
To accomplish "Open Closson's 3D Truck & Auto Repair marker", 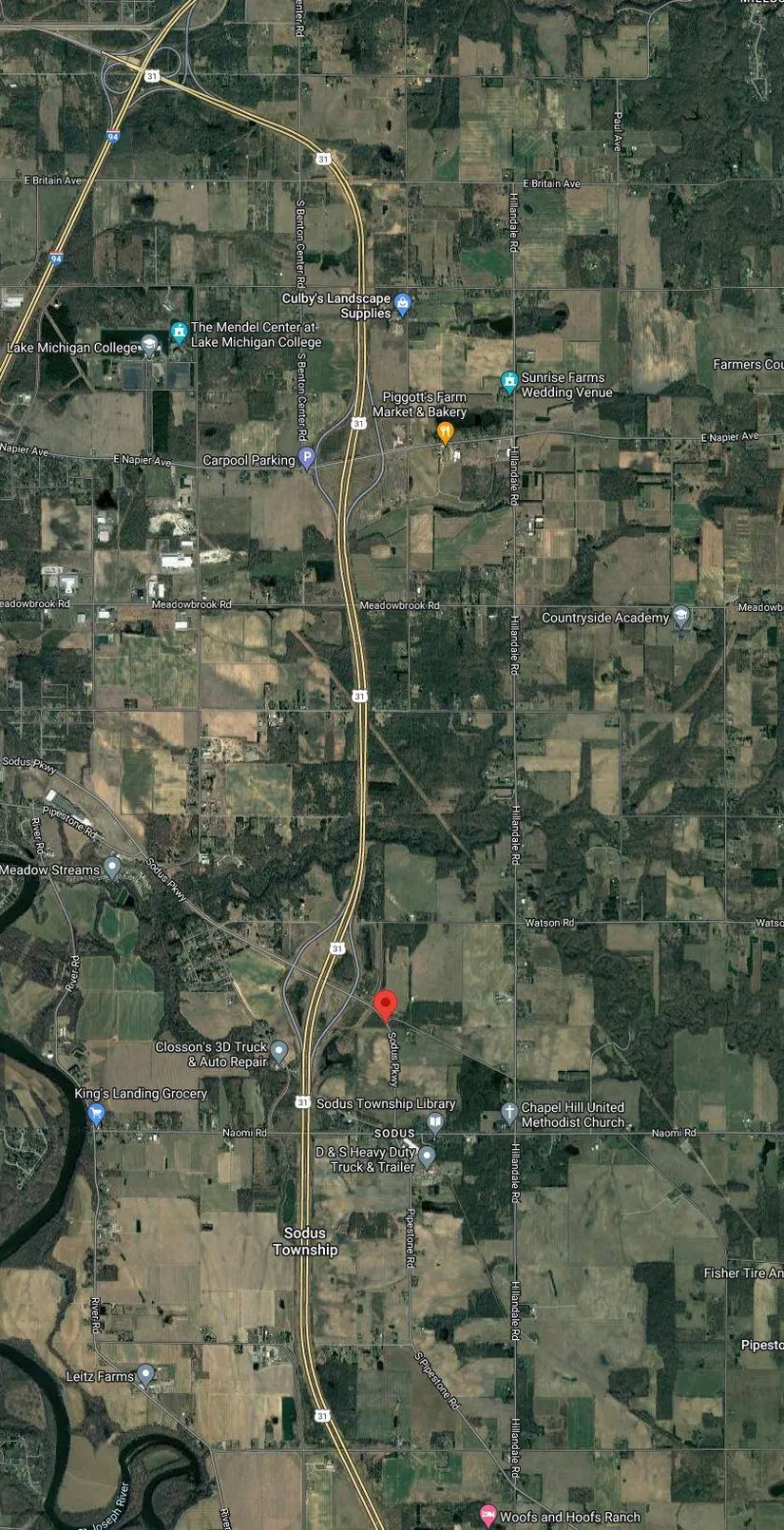I will point(278,1052).
